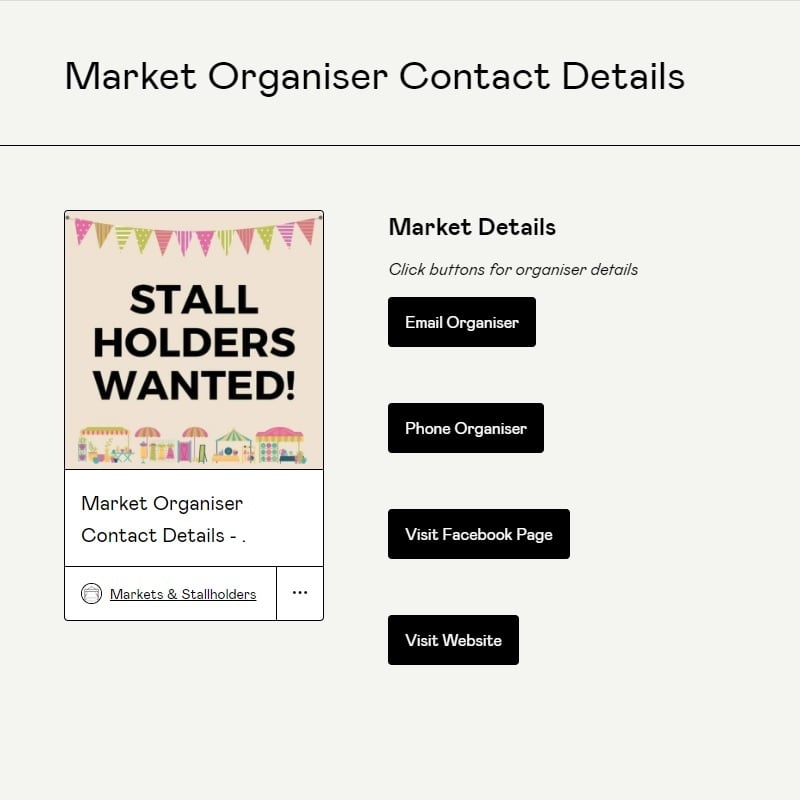Open the Markets & Stallholders link
This screenshot has width=800, height=800.
182,594
